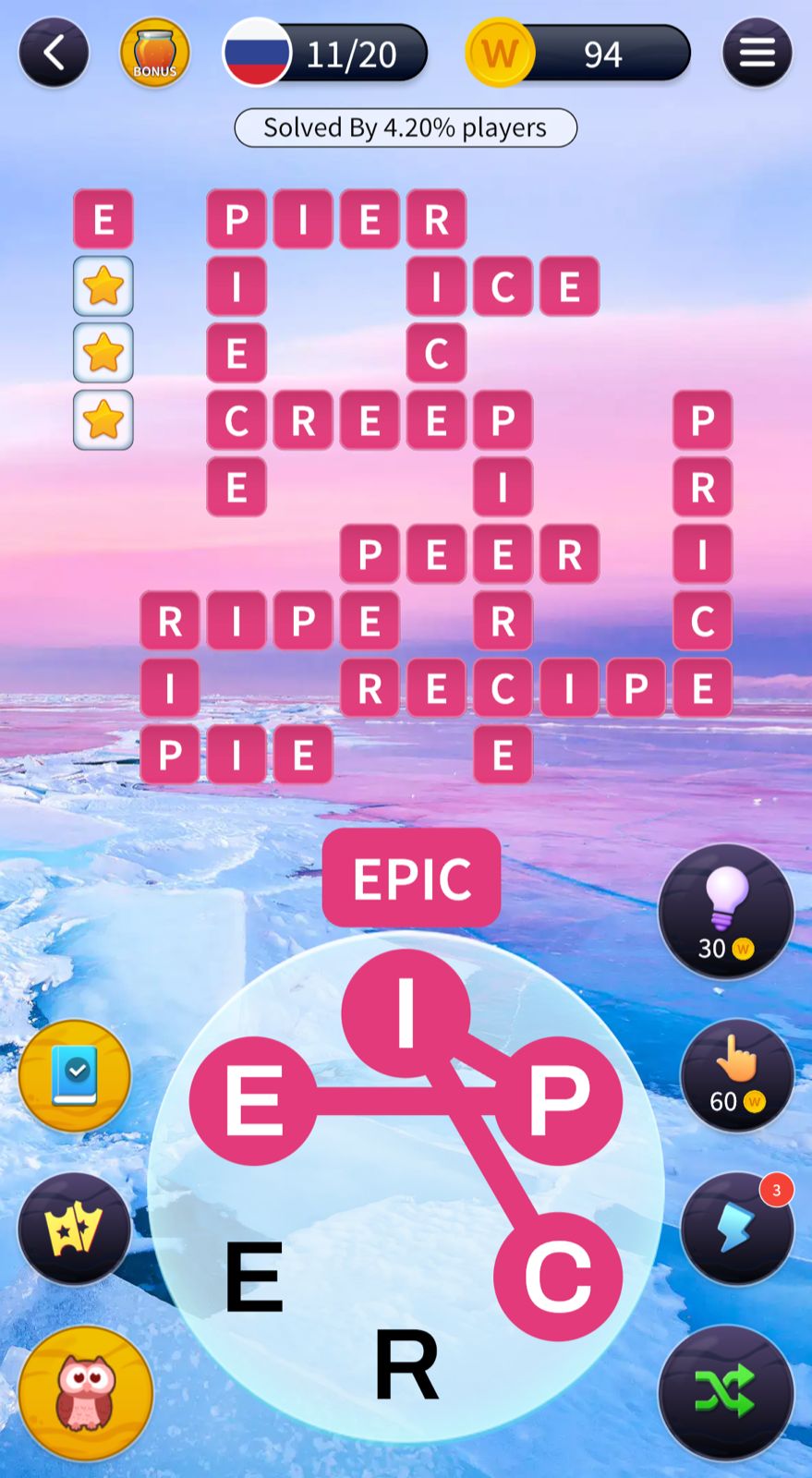Open the Bonus jar
This screenshot has height=1478, width=812.
point(154,54)
